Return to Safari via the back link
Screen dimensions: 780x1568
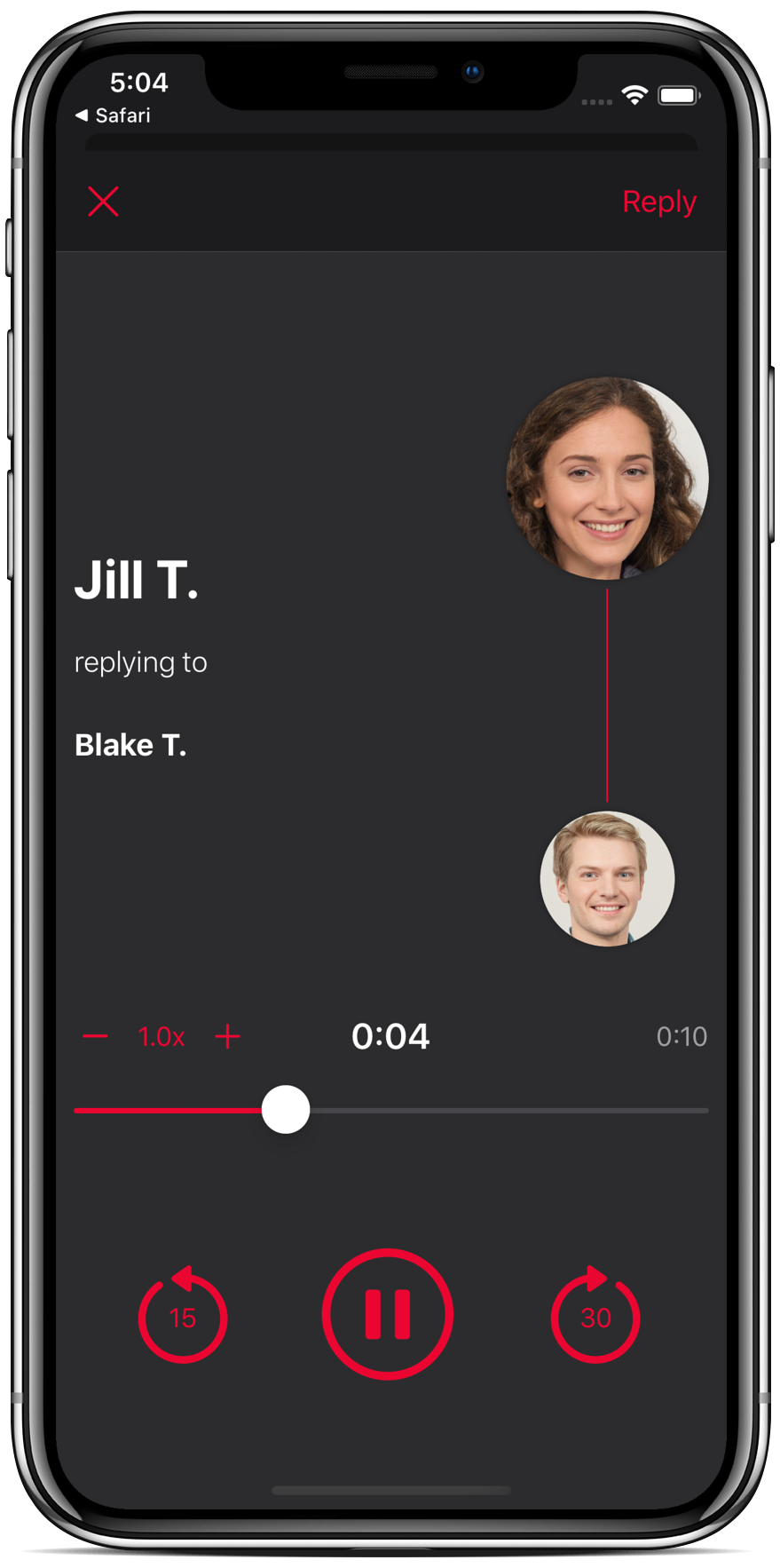[x=114, y=115]
